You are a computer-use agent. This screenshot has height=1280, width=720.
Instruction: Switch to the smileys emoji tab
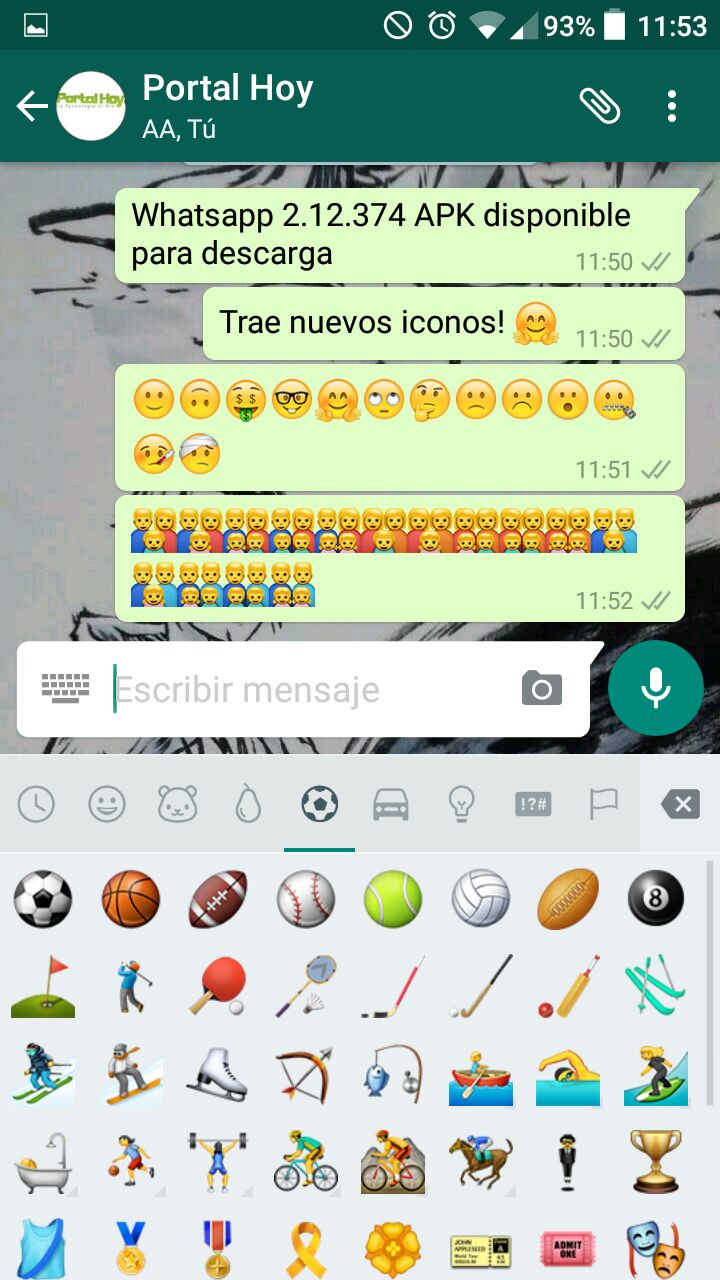[107, 803]
